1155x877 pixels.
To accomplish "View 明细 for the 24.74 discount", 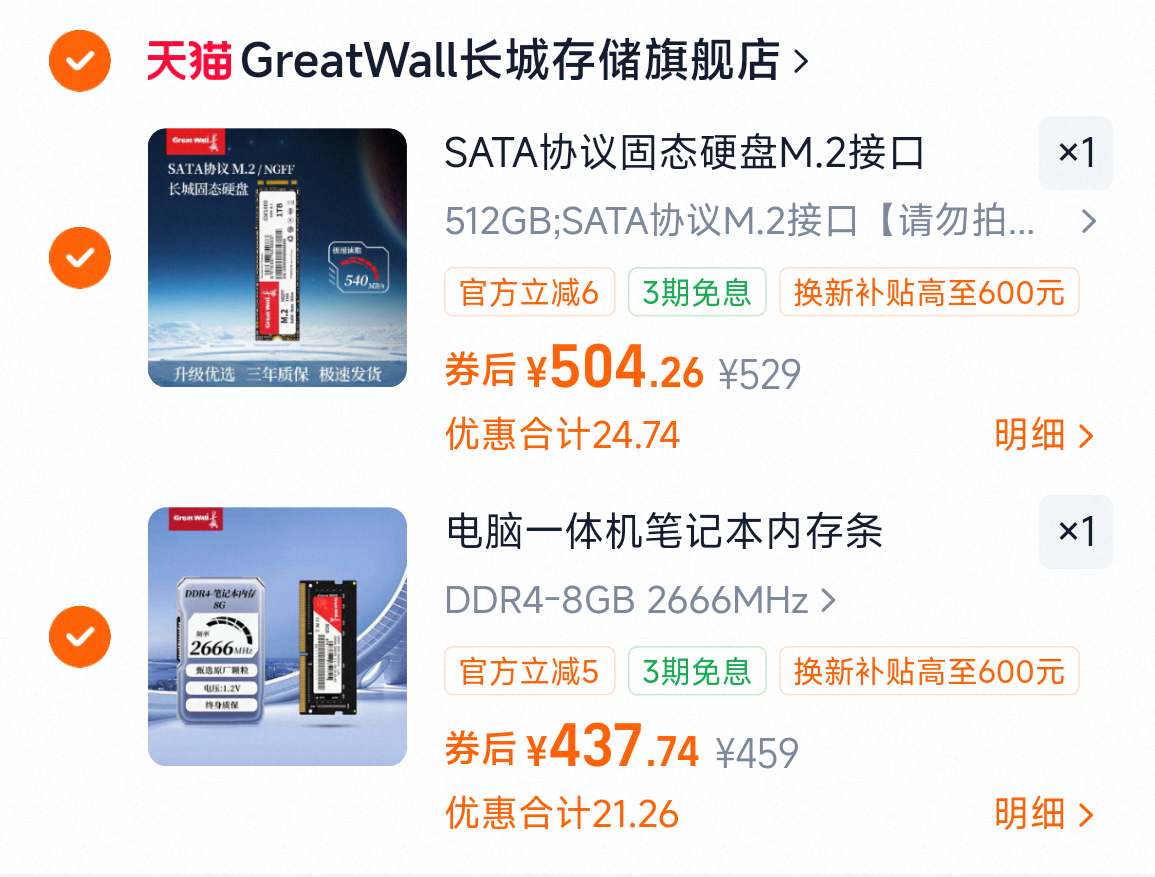I will (x=1043, y=436).
